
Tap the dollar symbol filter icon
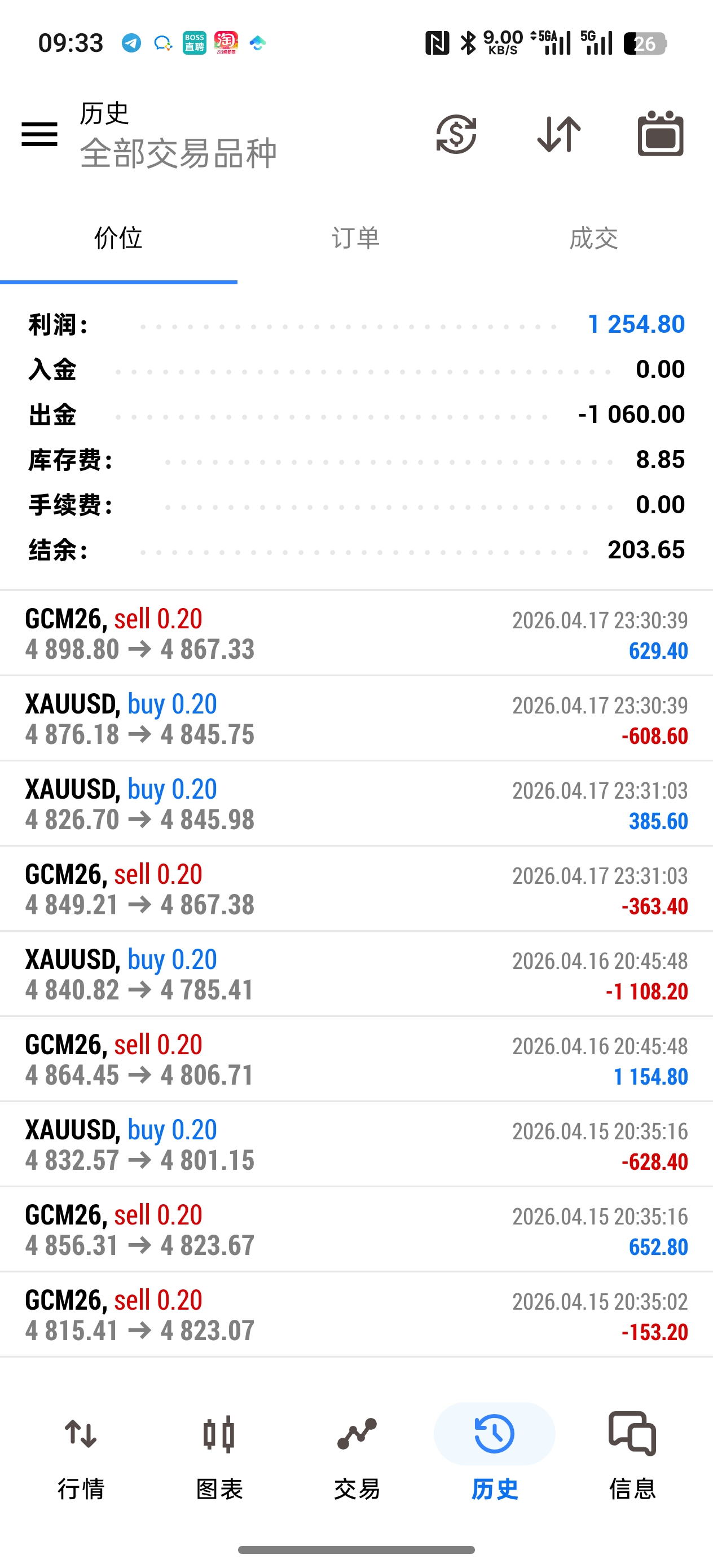(x=456, y=134)
